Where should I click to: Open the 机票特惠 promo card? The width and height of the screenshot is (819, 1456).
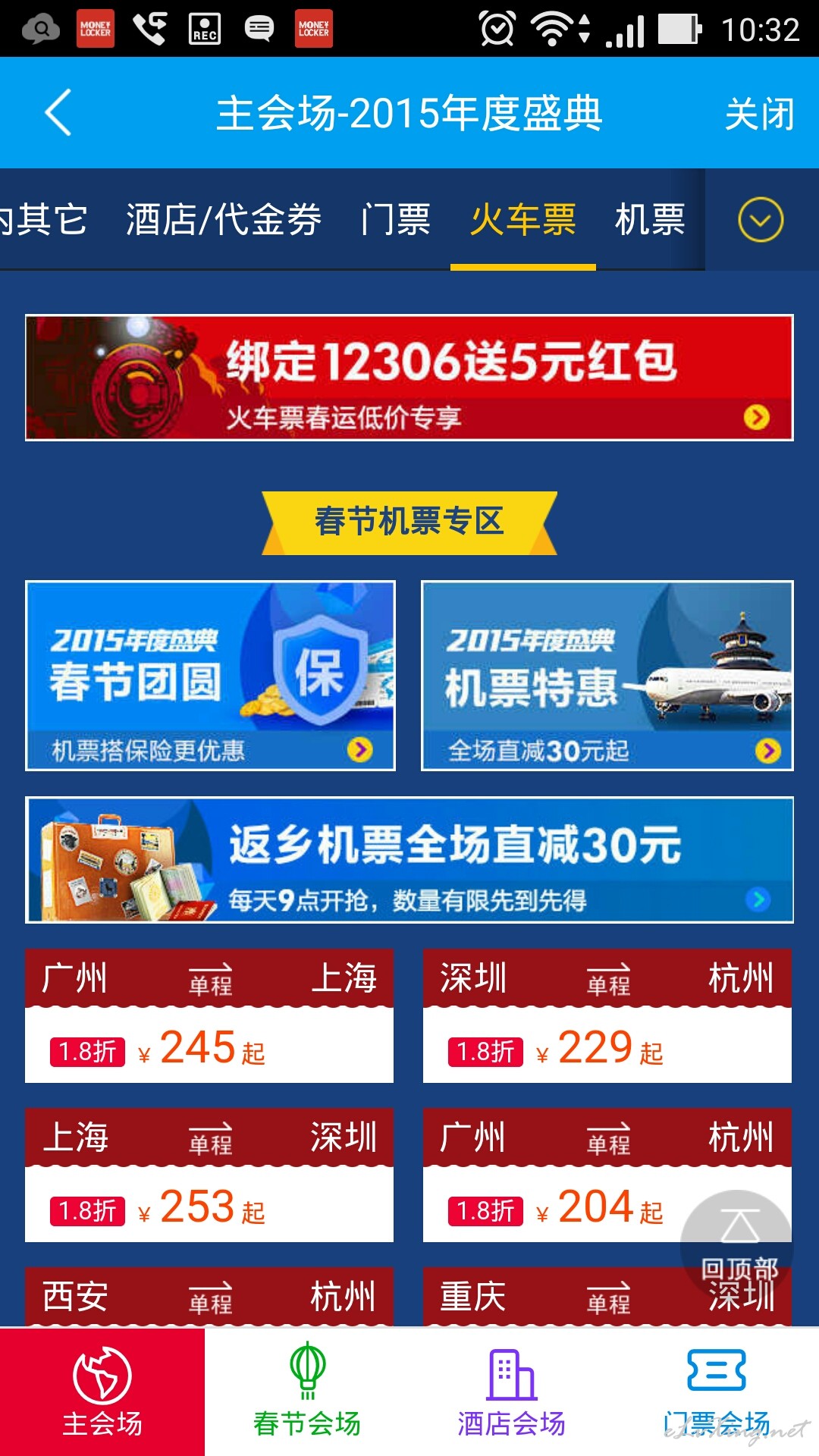coord(607,676)
